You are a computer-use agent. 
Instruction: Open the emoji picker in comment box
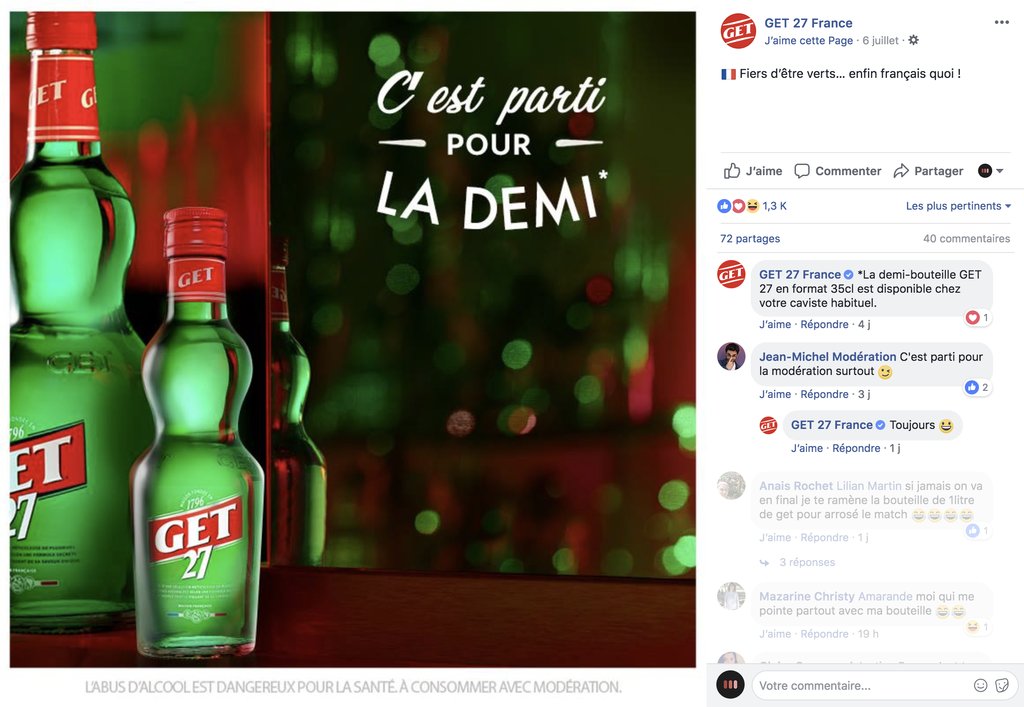pyautogui.click(x=980, y=686)
